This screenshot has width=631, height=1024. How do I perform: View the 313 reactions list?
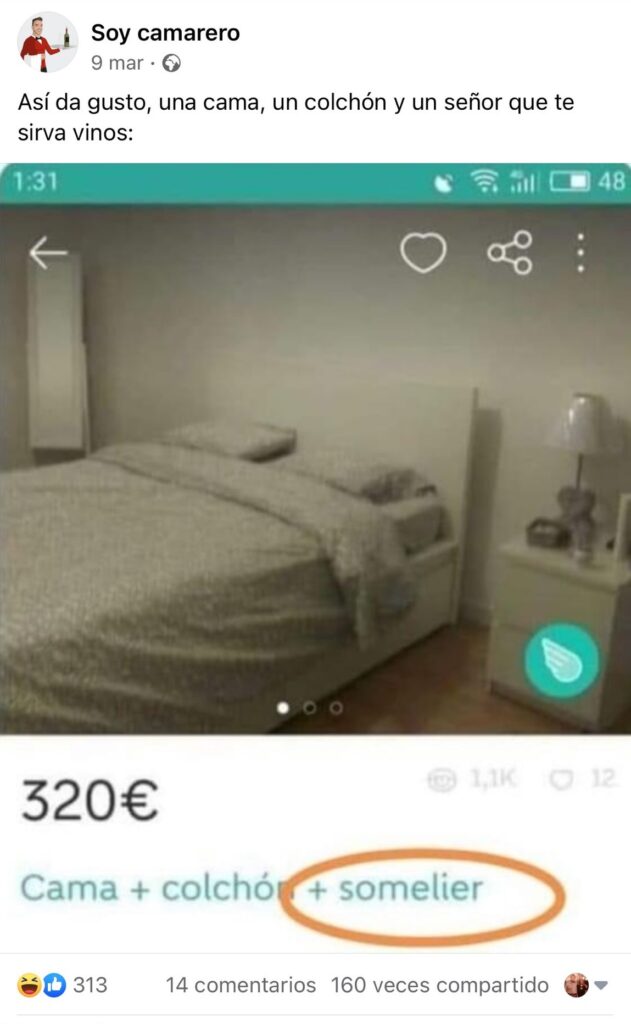[62, 985]
